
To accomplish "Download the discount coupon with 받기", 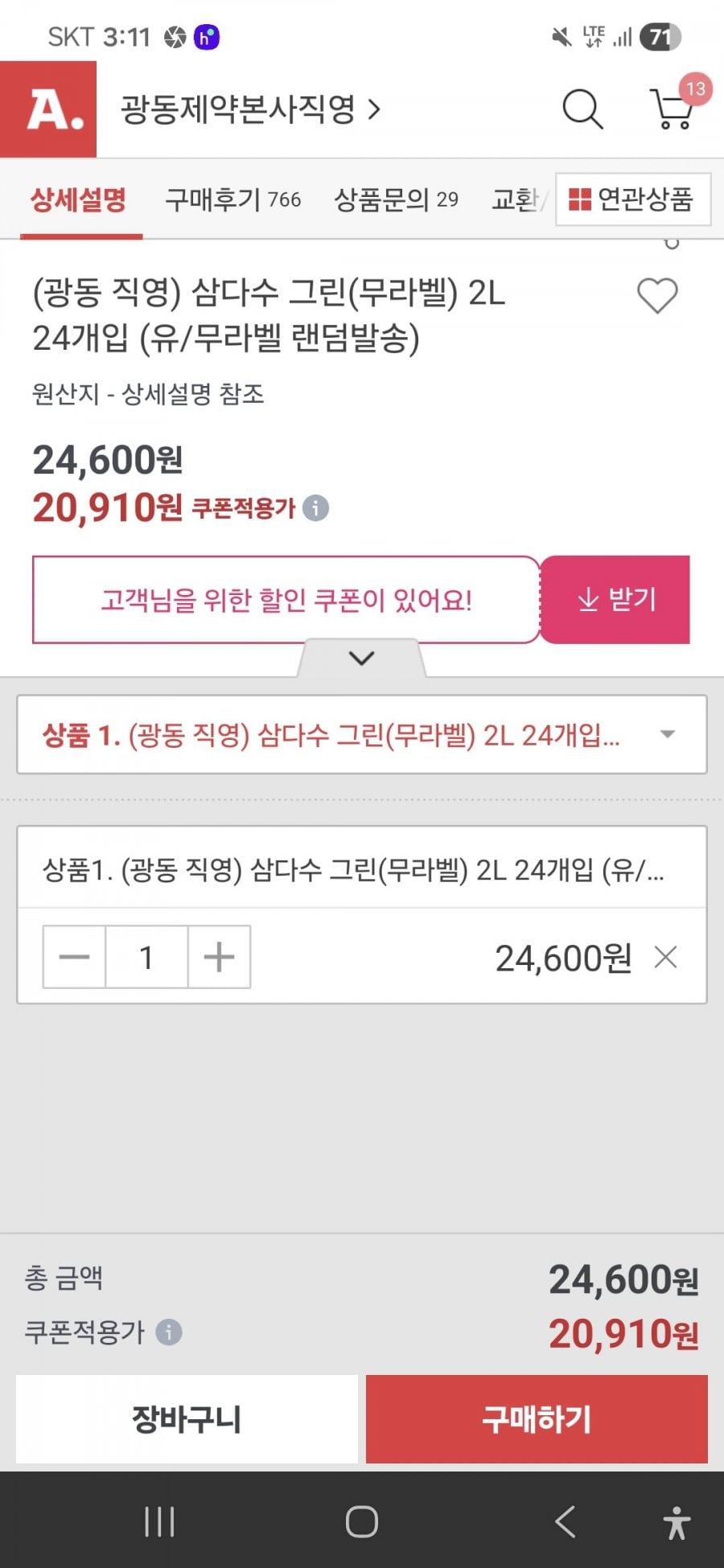I will 615,599.
